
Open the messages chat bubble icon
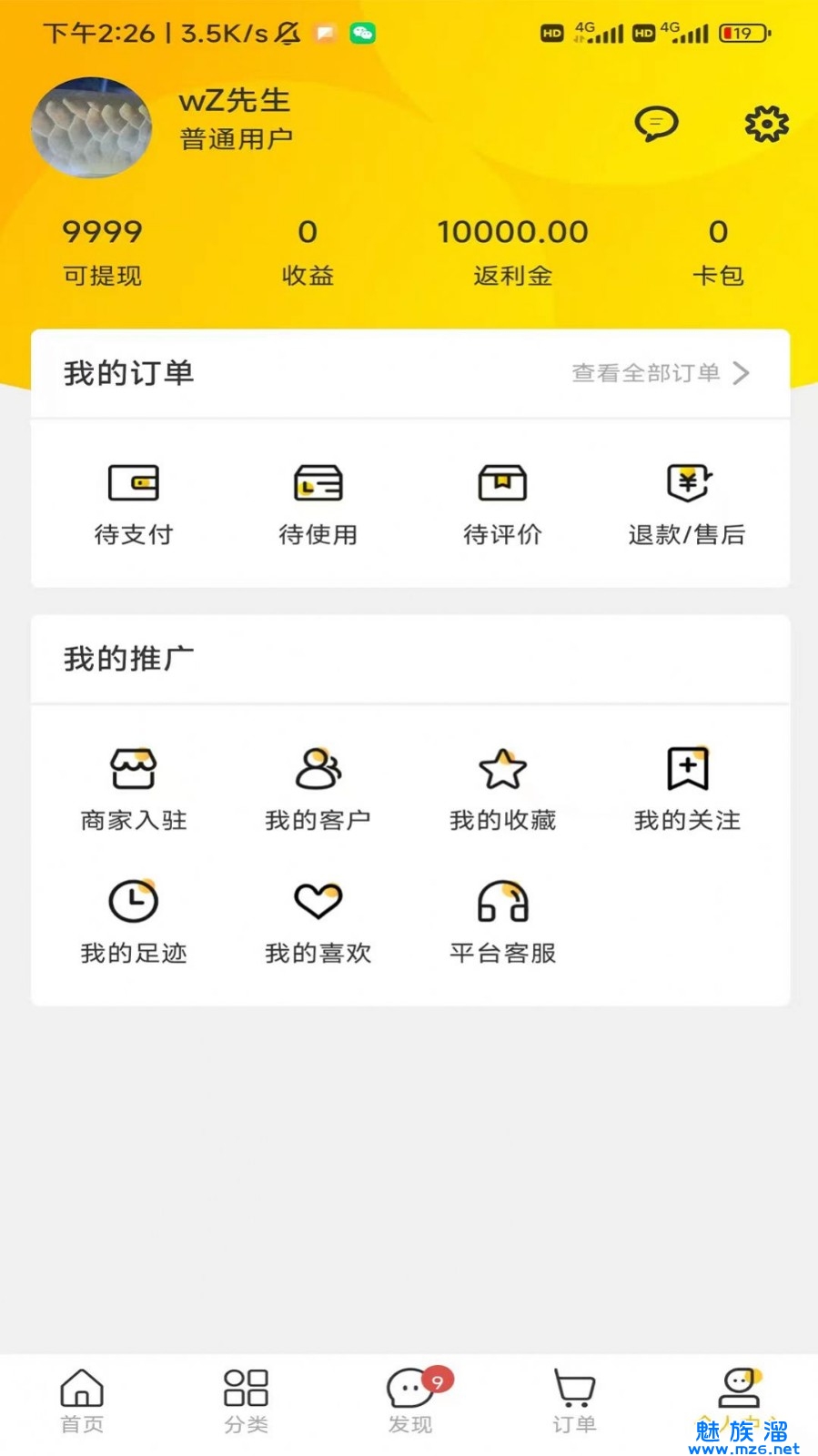click(x=656, y=123)
